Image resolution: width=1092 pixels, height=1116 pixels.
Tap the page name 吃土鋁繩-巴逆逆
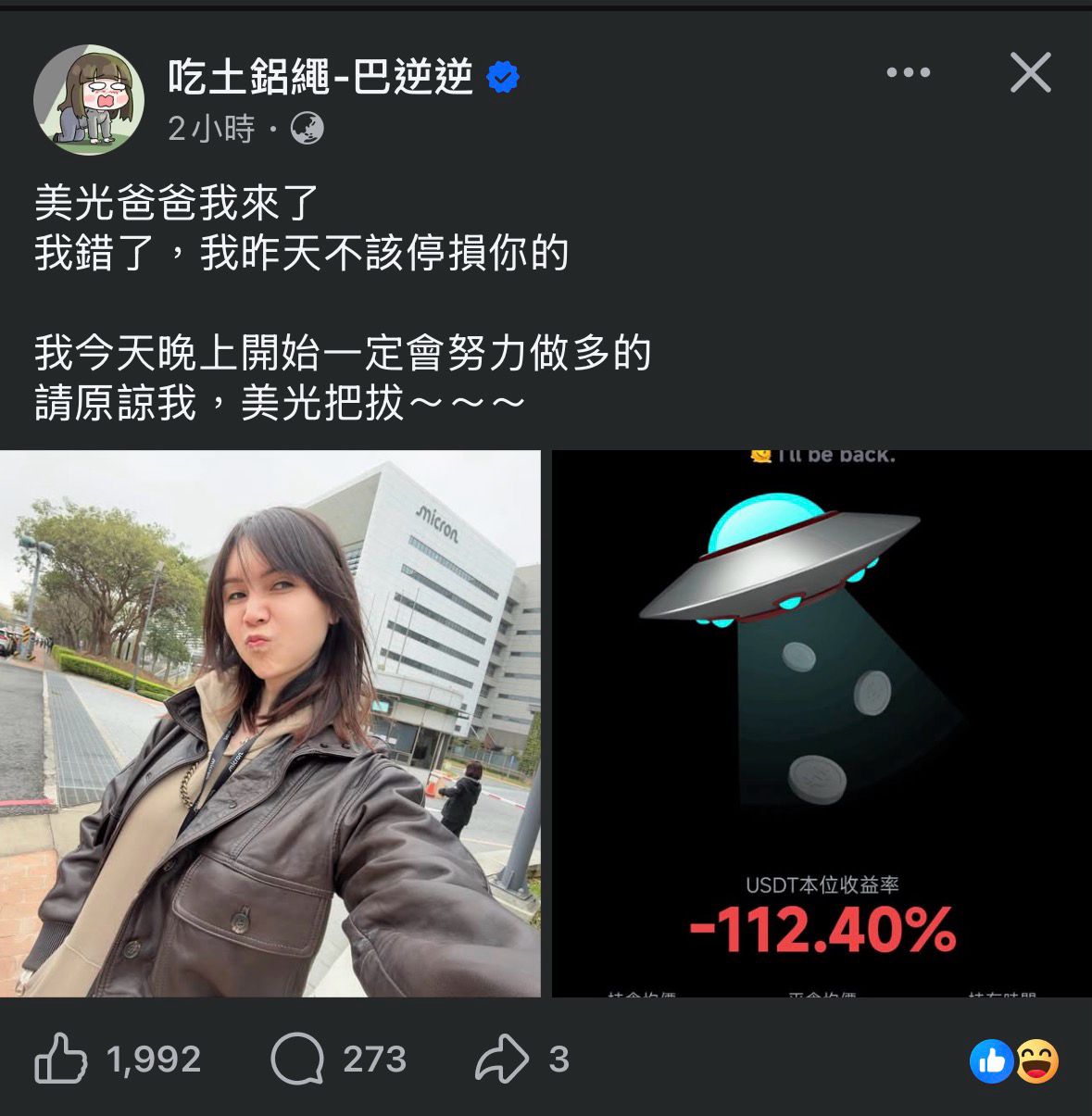(320, 77)
